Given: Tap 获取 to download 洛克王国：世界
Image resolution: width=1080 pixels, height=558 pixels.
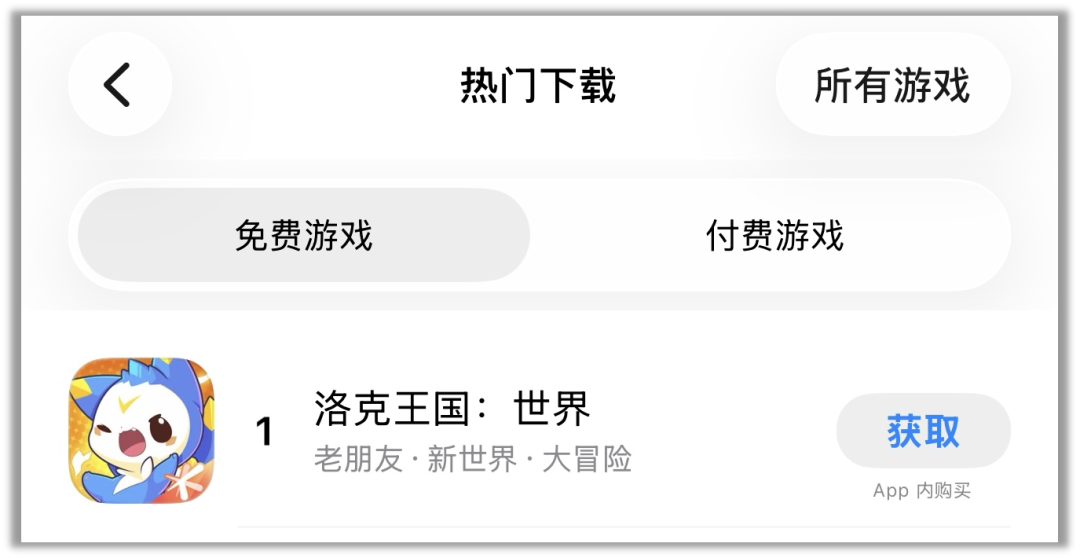Looking at the screenshot, I should (922, 431).
